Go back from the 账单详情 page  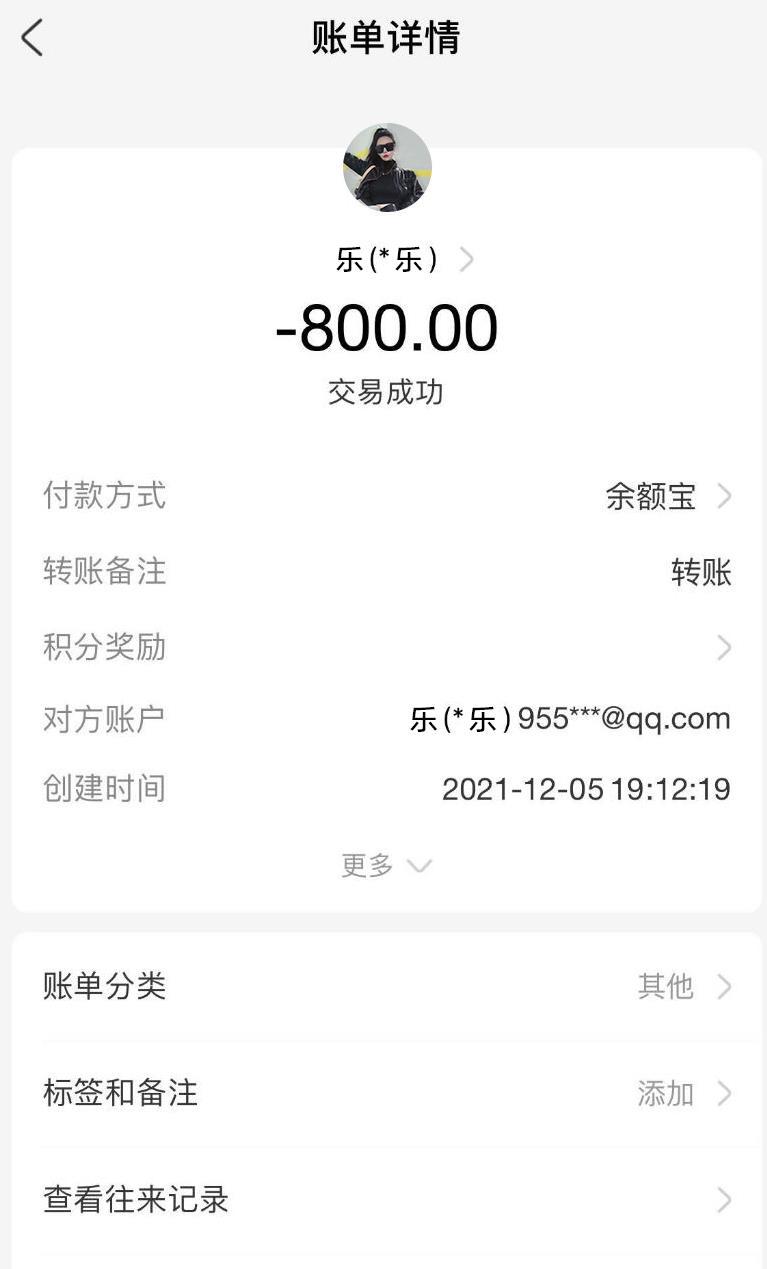tap(32, 39)
